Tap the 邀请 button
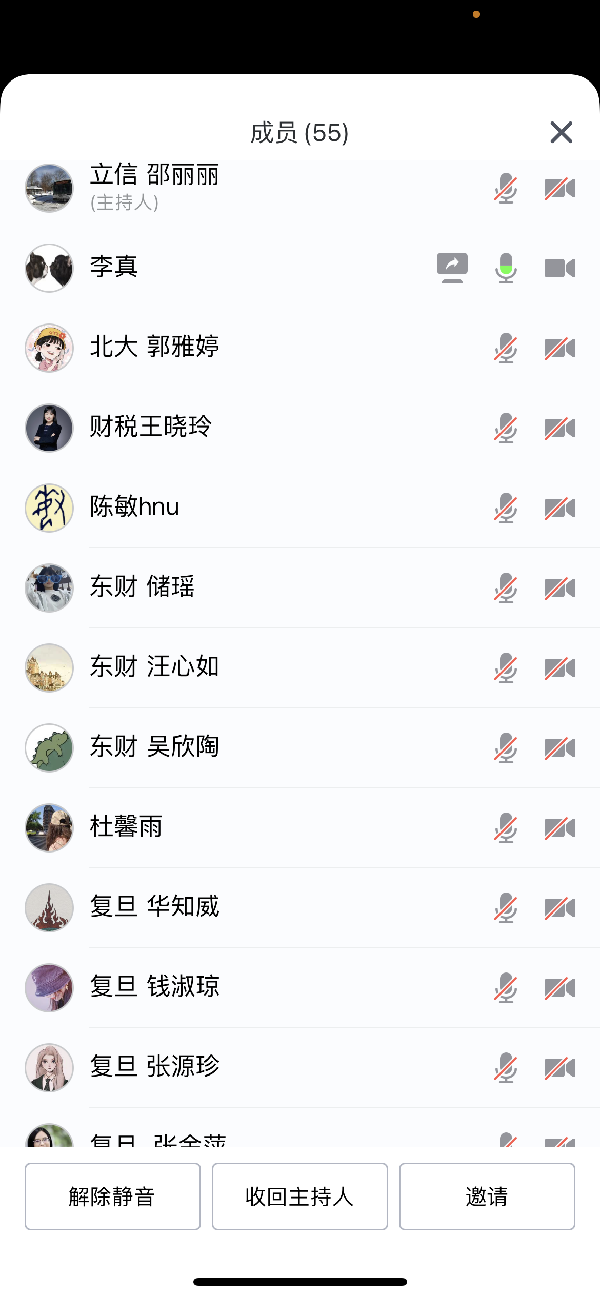 [x=486, y=1196]
